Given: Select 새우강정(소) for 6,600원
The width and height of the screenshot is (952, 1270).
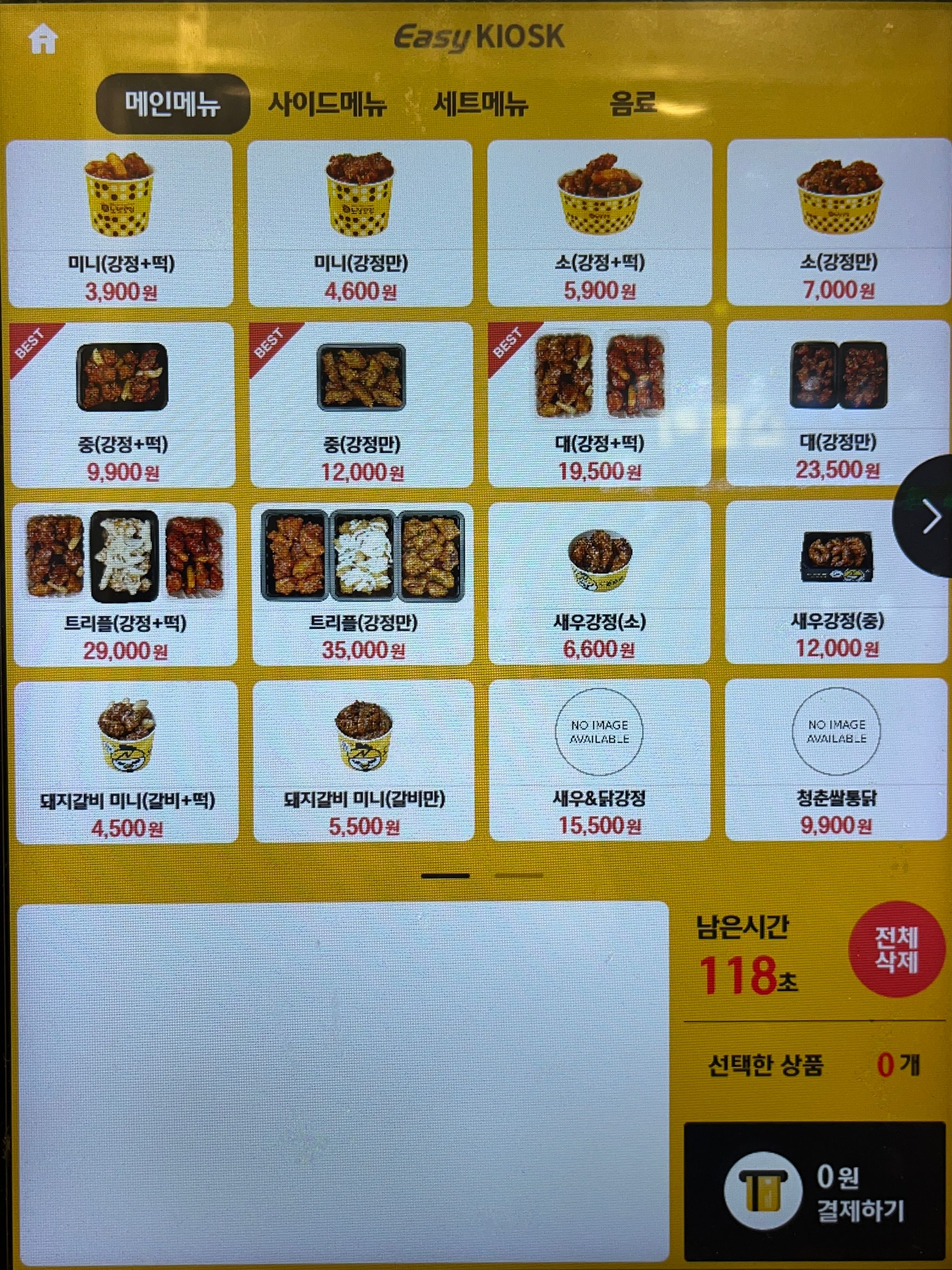Looking at the screenshot, I should click(x=600, y=583).
